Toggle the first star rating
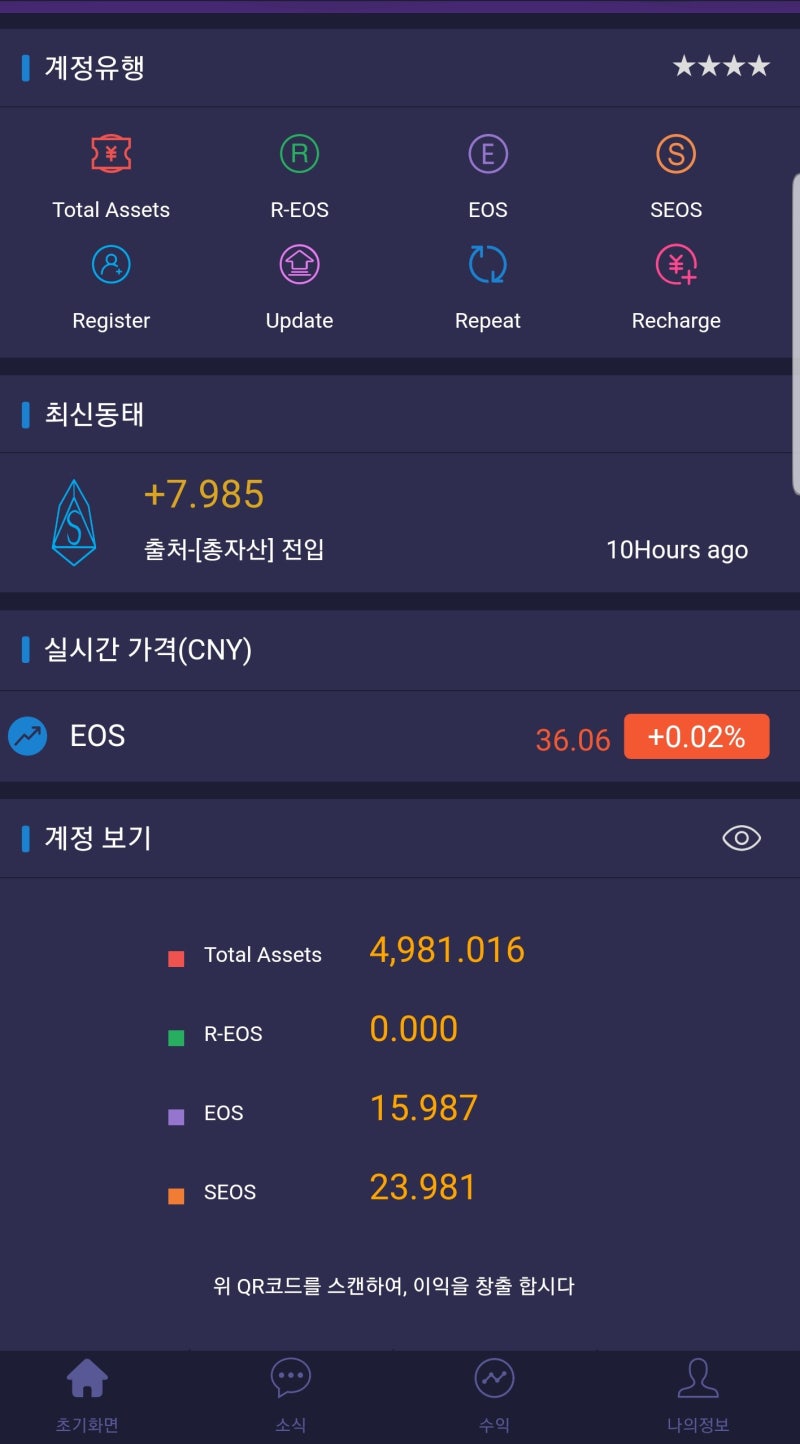Image resolution: width=800 pixels, height=1444 pixels. pos(684,67)
